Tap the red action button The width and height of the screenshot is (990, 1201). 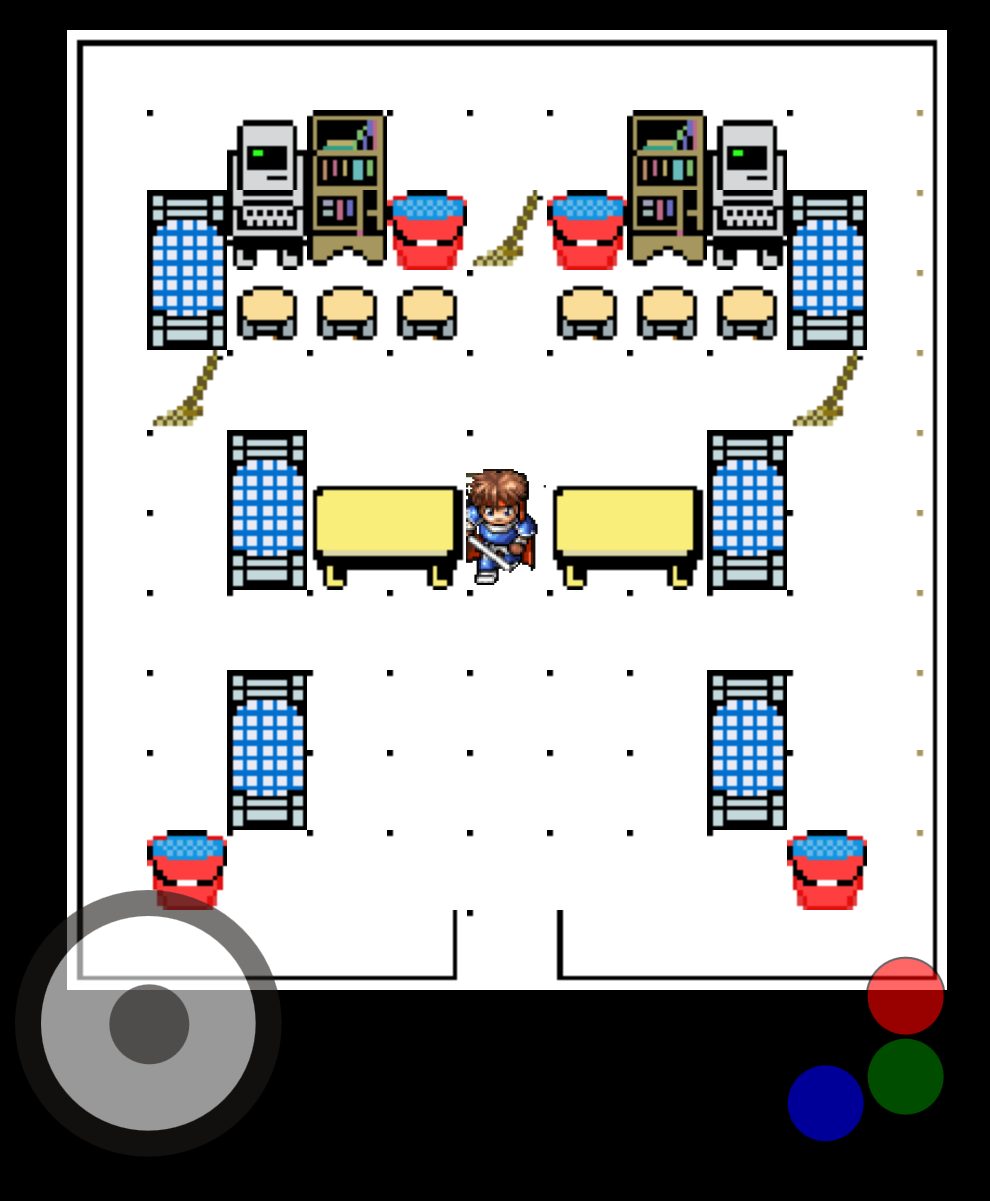tap(905, 996)
